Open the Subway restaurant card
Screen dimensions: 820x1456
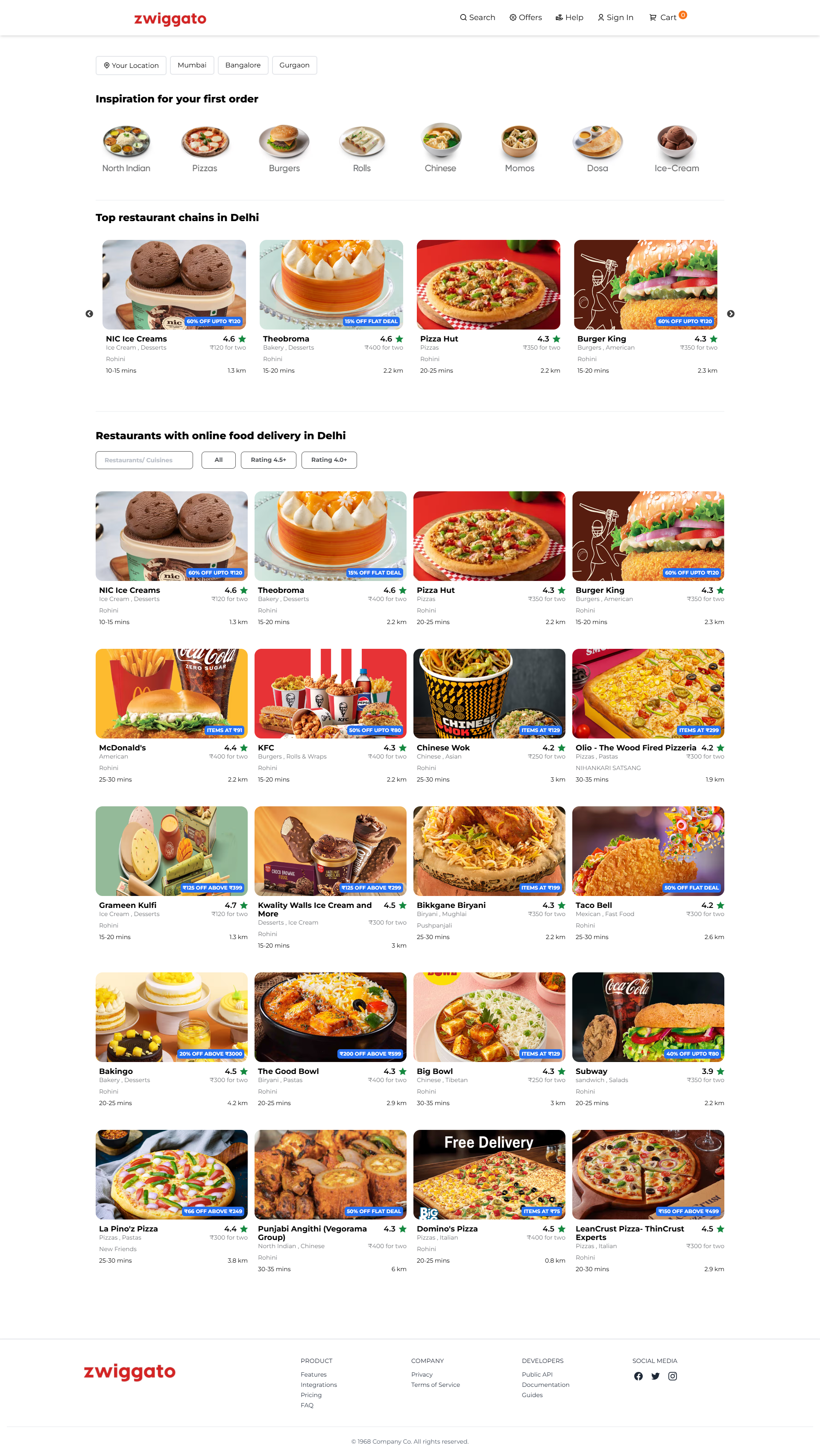(x=647, y=1038)
